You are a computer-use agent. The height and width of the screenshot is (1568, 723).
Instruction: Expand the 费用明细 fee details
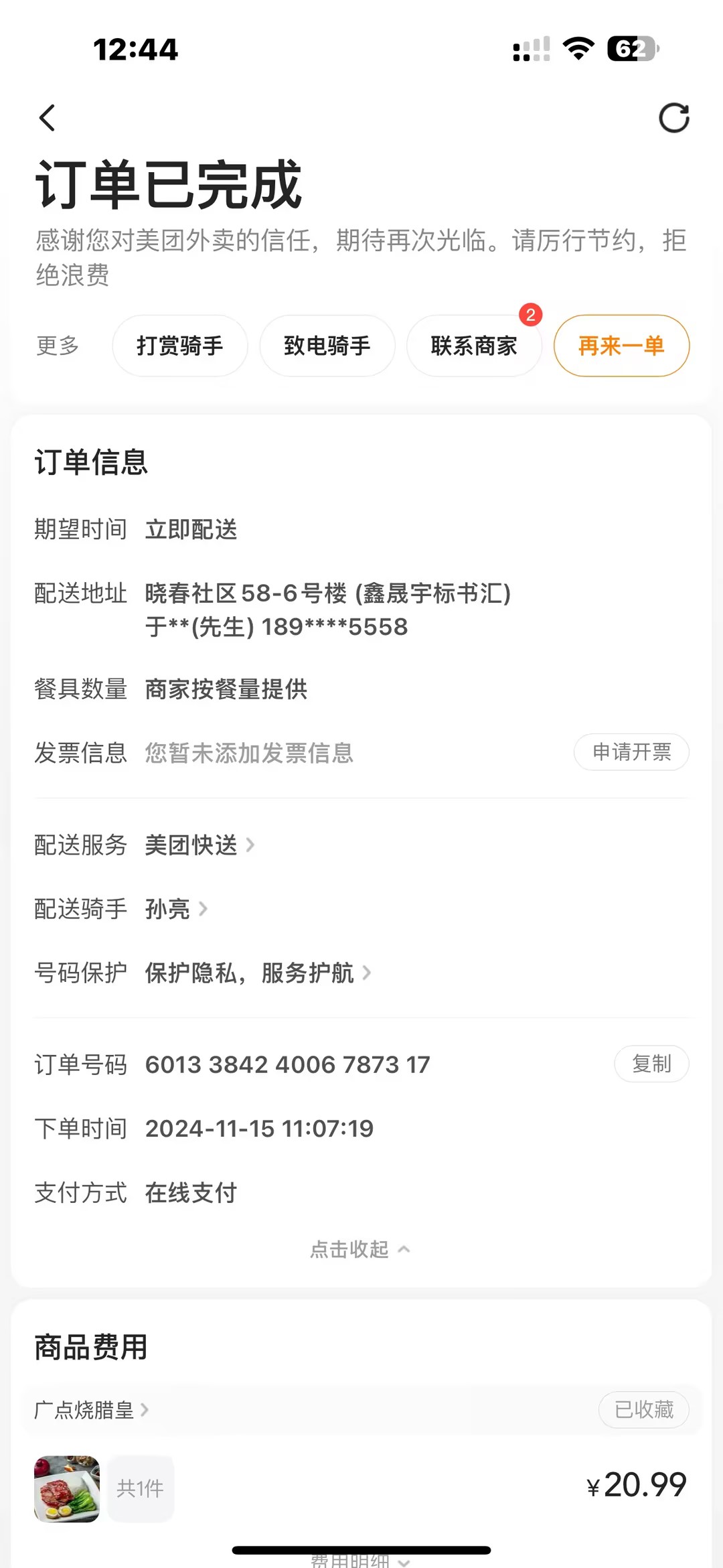360,1561
